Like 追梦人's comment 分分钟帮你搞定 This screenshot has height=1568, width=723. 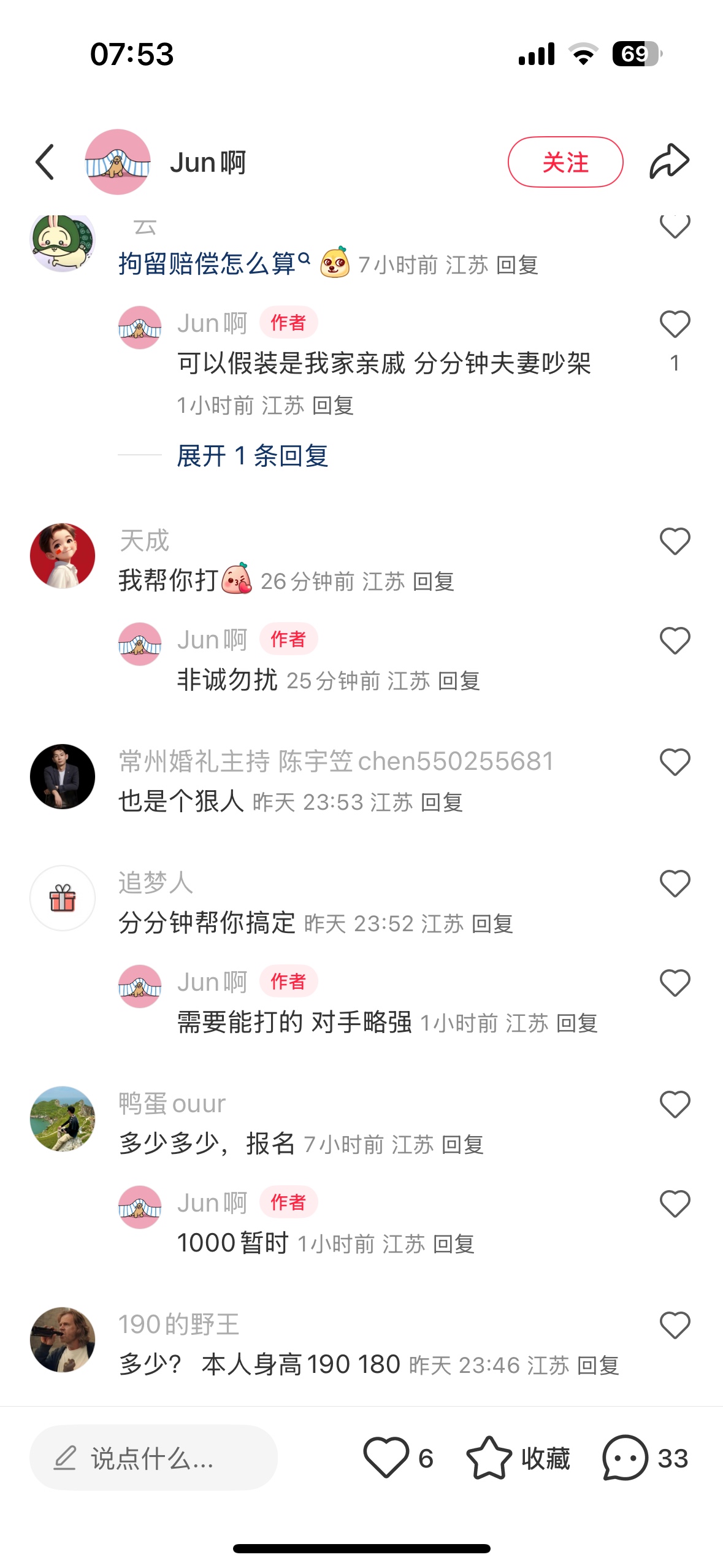click(x=675, y=884)
